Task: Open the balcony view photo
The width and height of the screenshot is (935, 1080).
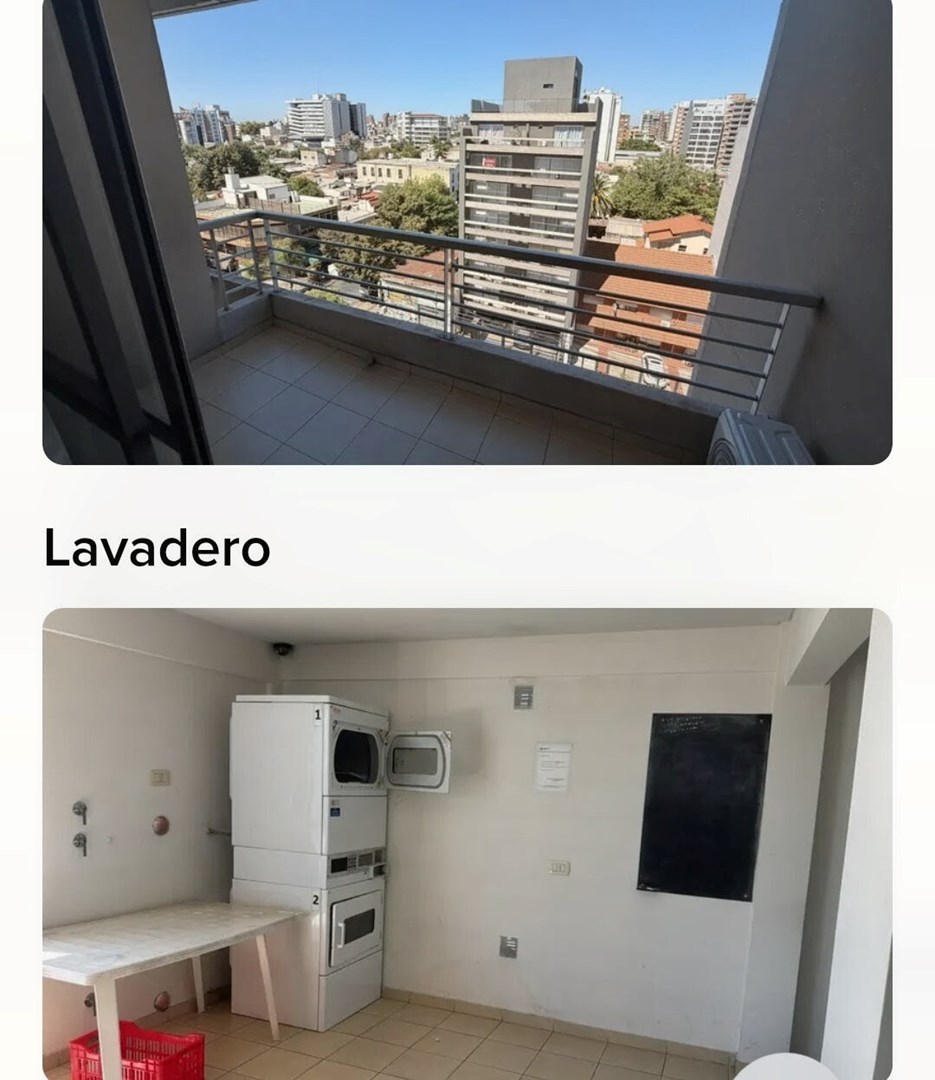Action: (467, 232)
